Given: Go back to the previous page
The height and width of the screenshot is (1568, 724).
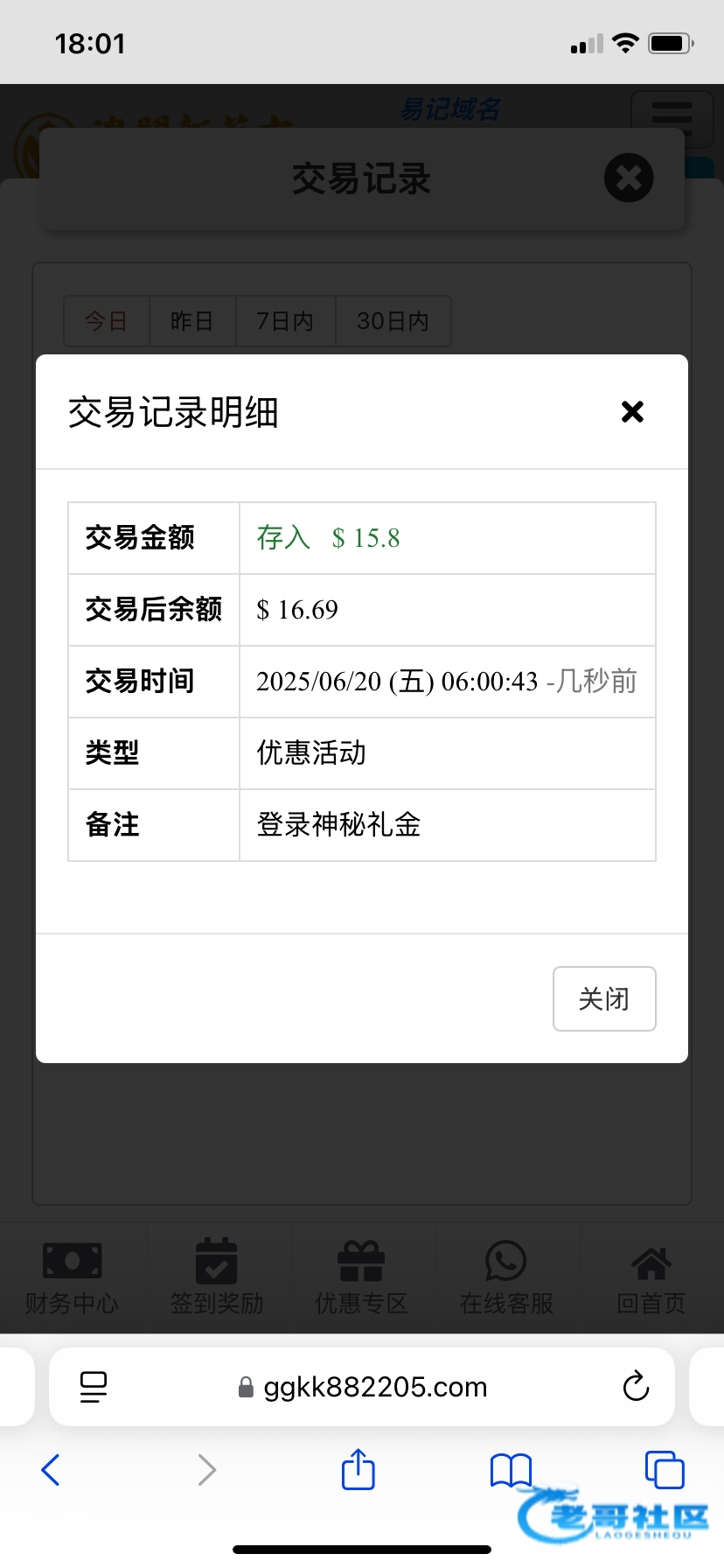Looking at the screenshot, I should click(x=51, y=1470).
